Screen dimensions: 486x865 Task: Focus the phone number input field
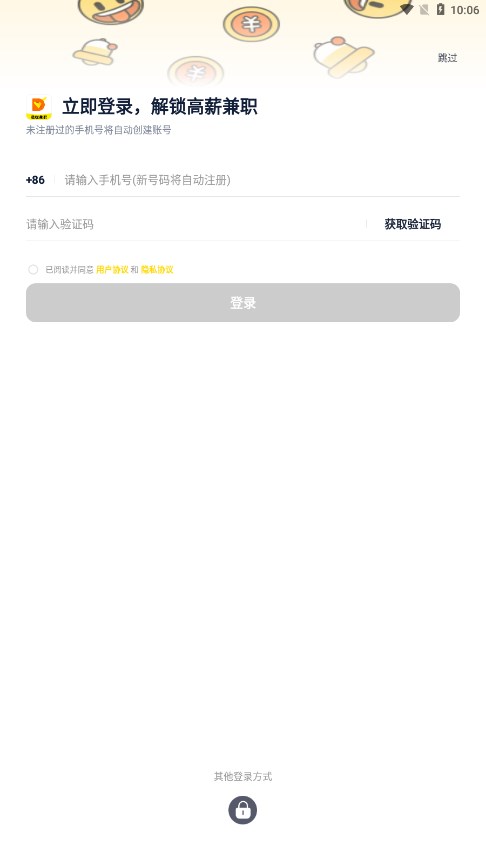261,180
